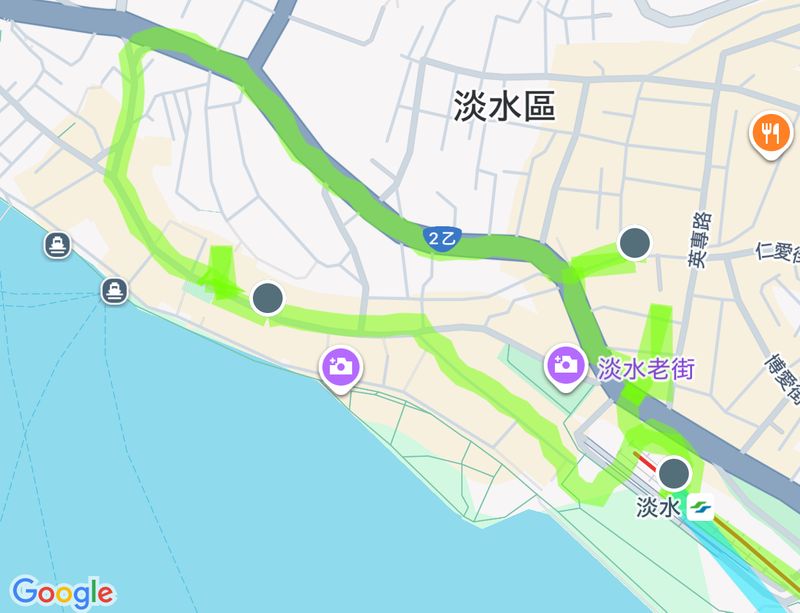Select the 淡水 metro station icon
Screen dimensions: 800x613
coord(701,509)
